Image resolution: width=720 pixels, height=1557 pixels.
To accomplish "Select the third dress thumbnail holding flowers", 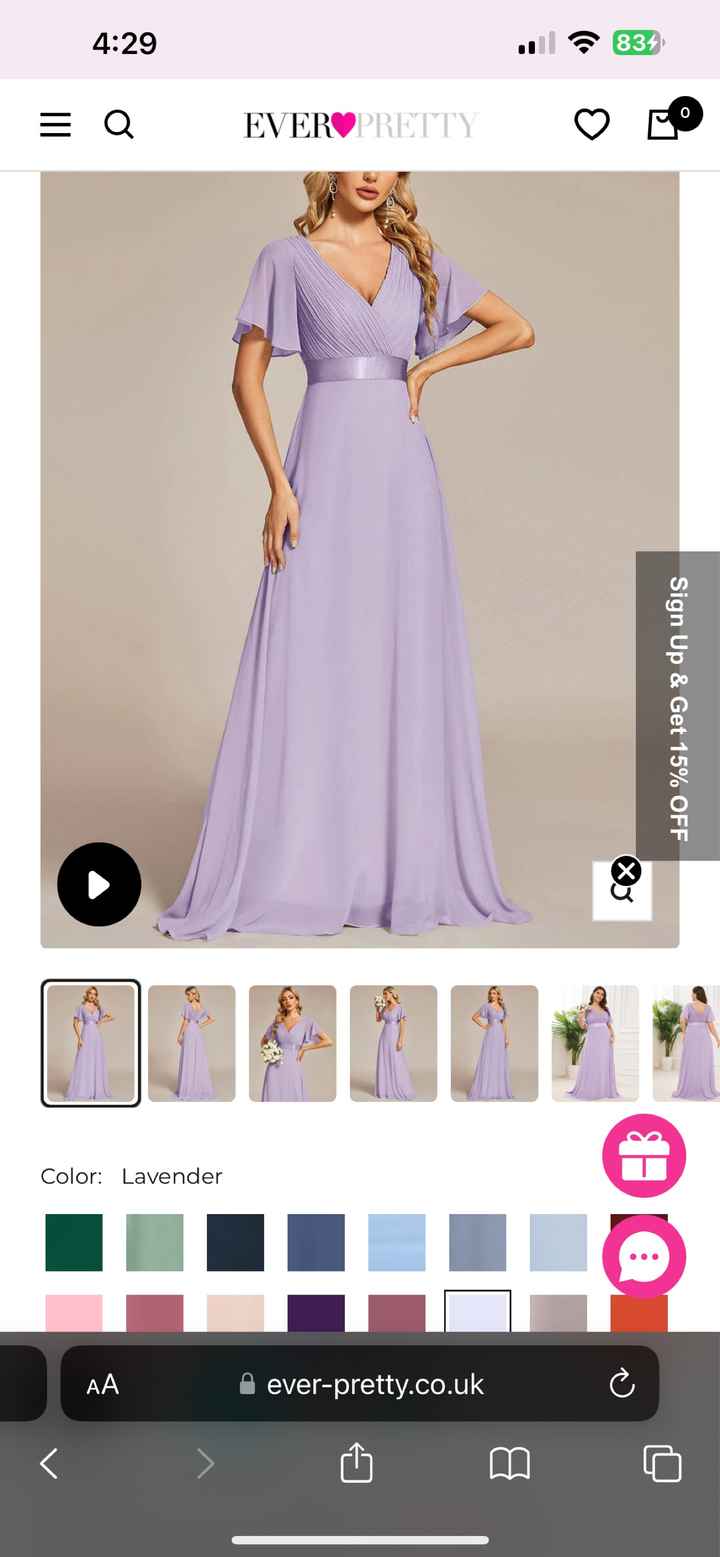I will point(292,1043).
